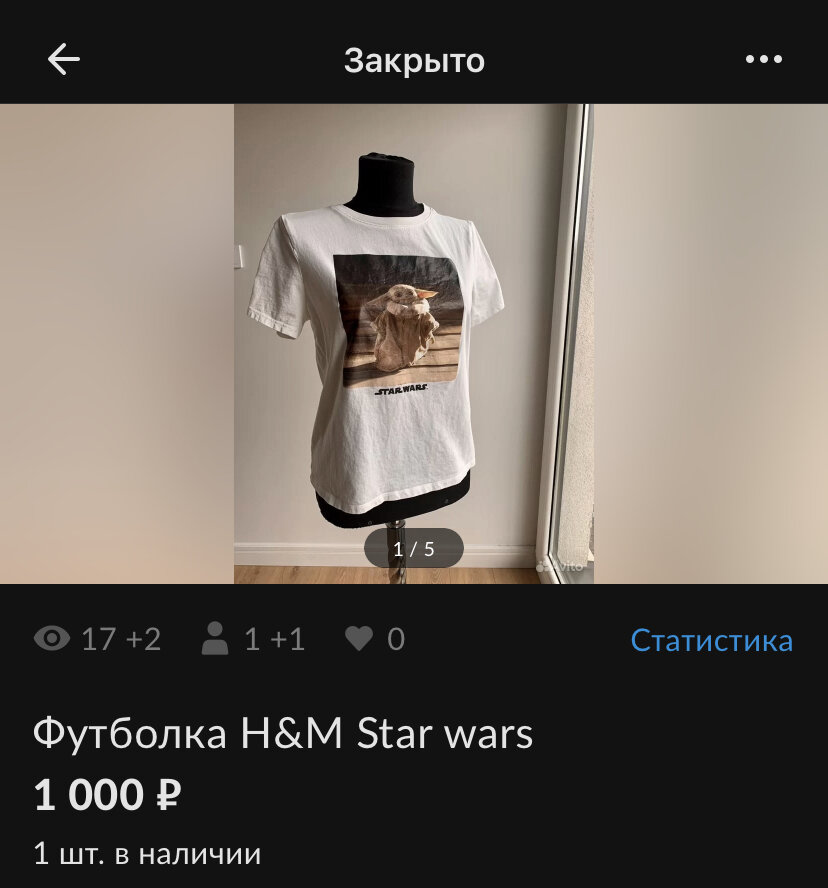The height and width of the screenshot is (888, 828).
Task: Open the Статистика link
Action: point(711,640)
